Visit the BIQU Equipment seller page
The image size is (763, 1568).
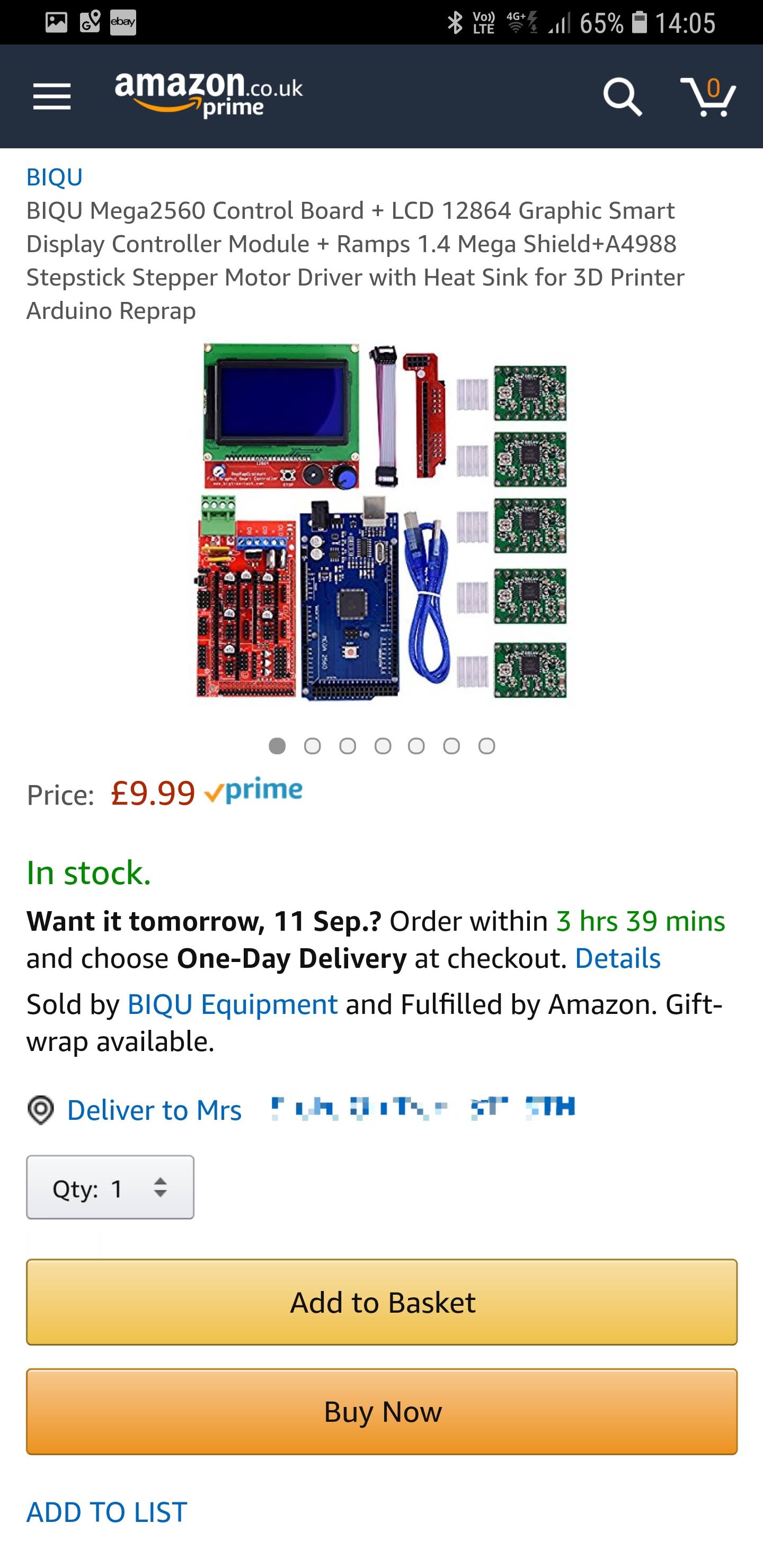232,1004
